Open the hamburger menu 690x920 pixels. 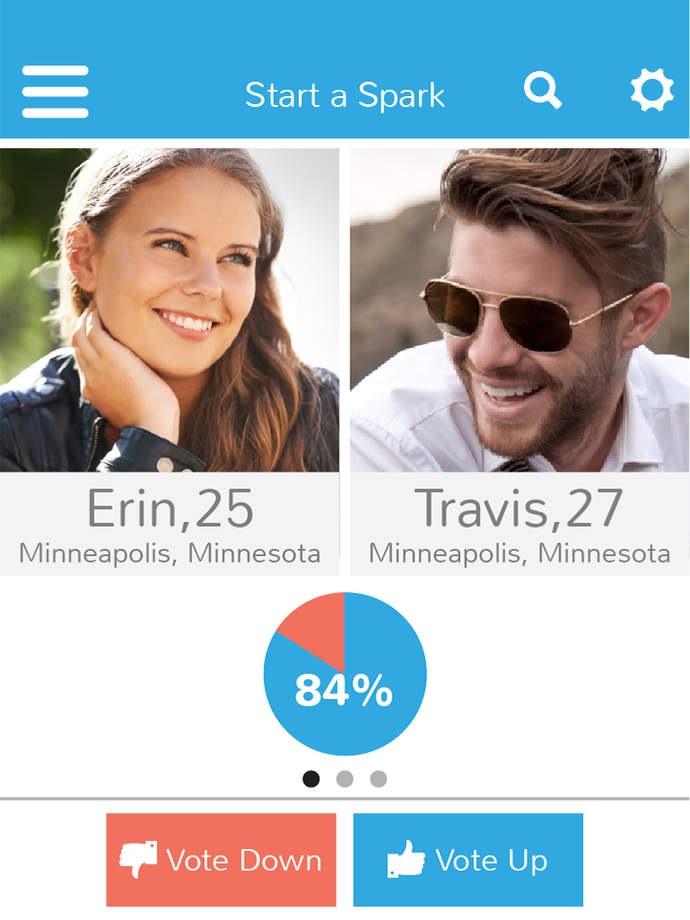[55, 92]
